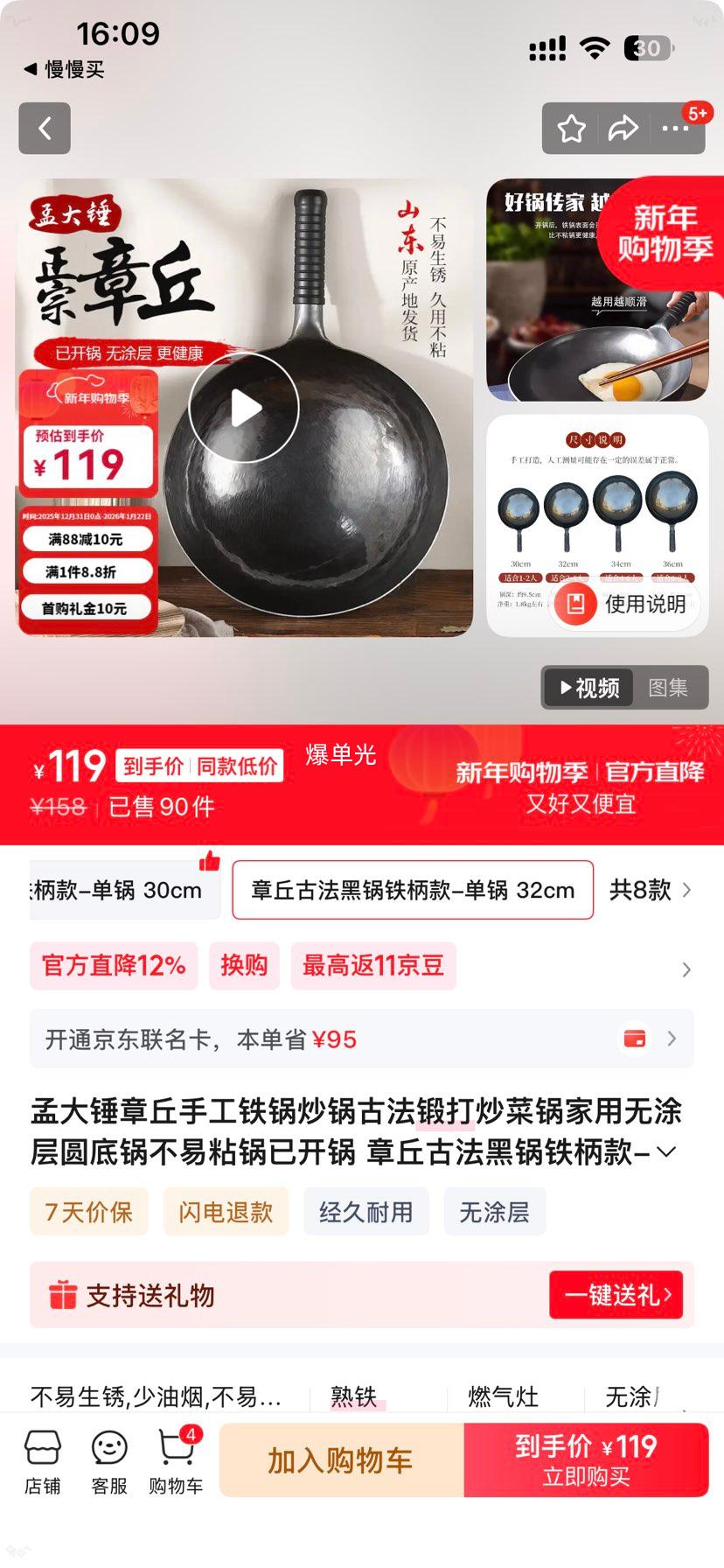Expand the promotions row chevron
The width and height of the screenshot is (724, 1568).
point(686,969)
